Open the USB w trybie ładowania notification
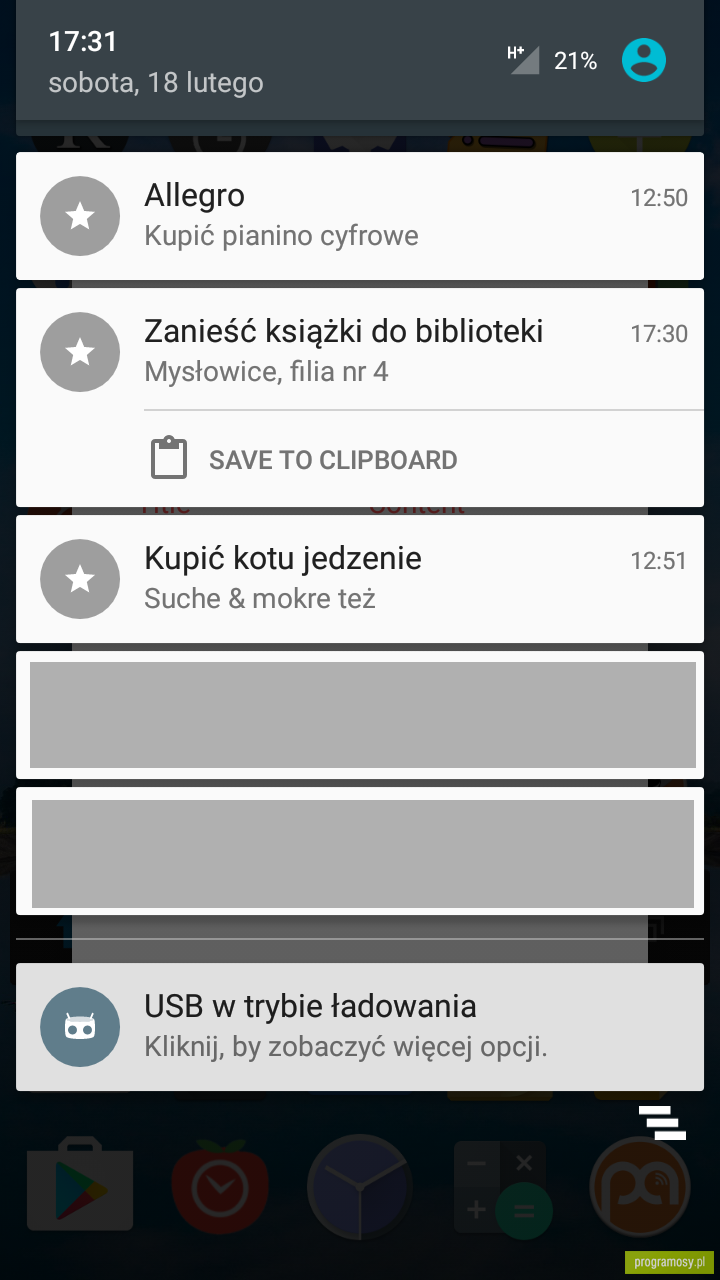Screen dimensions: 720x1280 click(360, 1027)
